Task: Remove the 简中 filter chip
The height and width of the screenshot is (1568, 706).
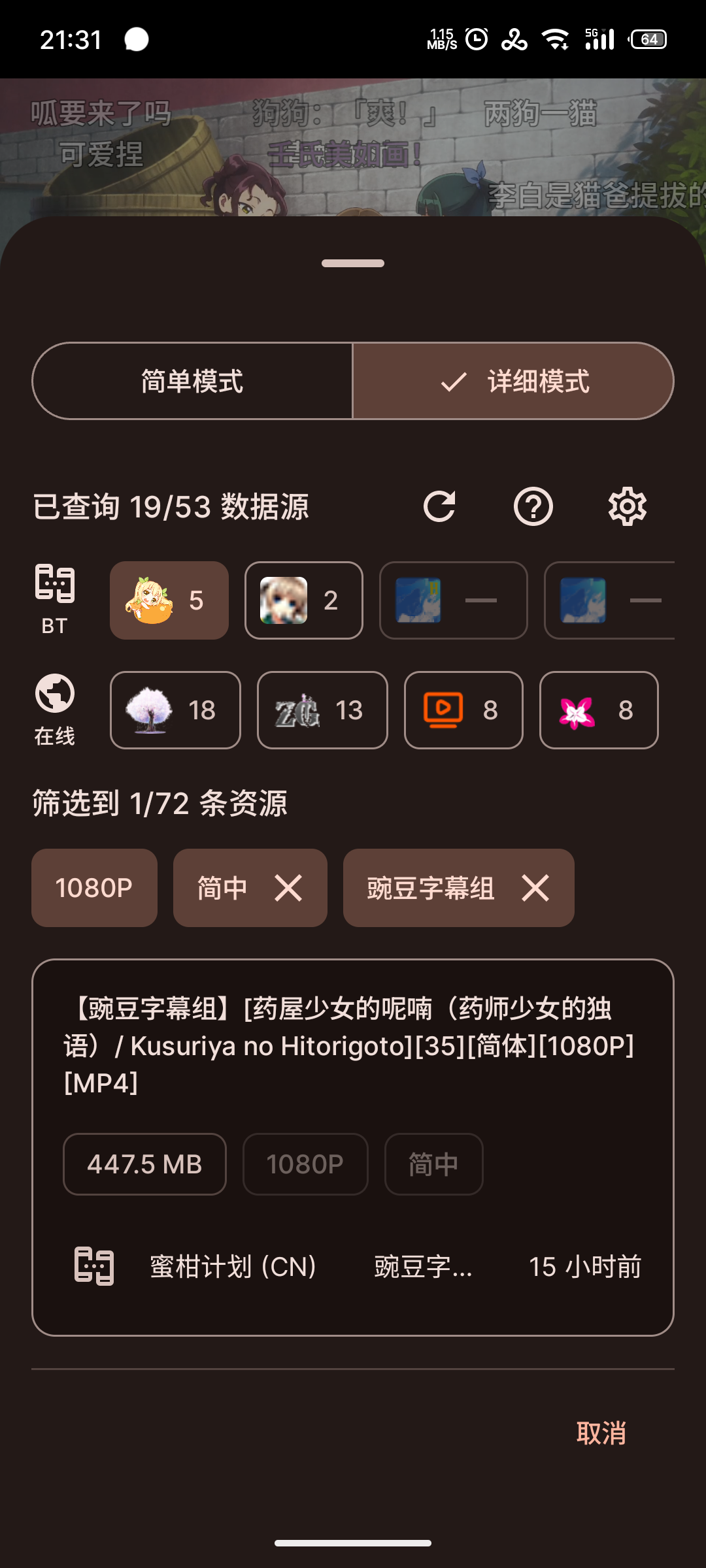Action: 288,888
